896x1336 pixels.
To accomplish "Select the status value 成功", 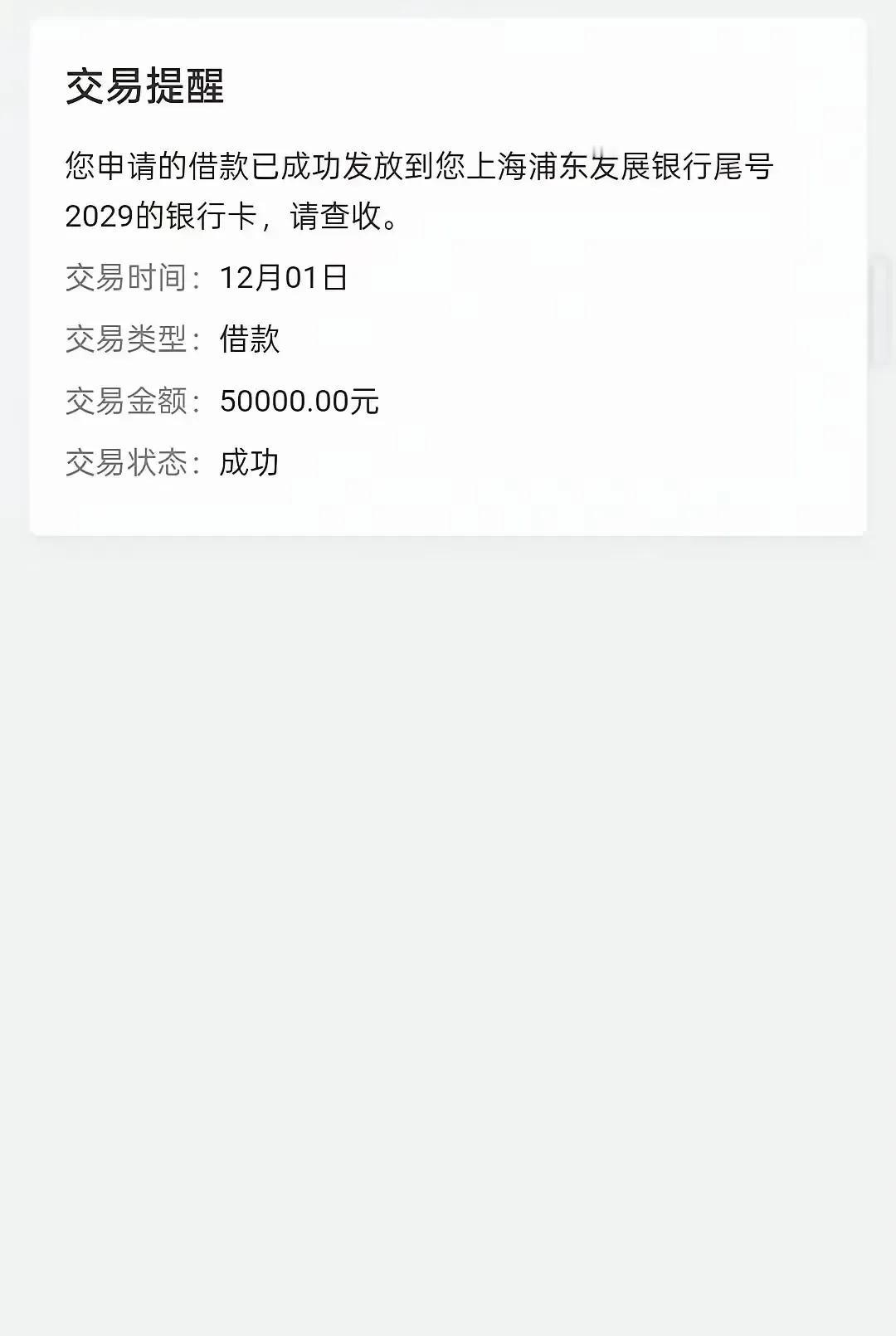I will coord(249,465).
